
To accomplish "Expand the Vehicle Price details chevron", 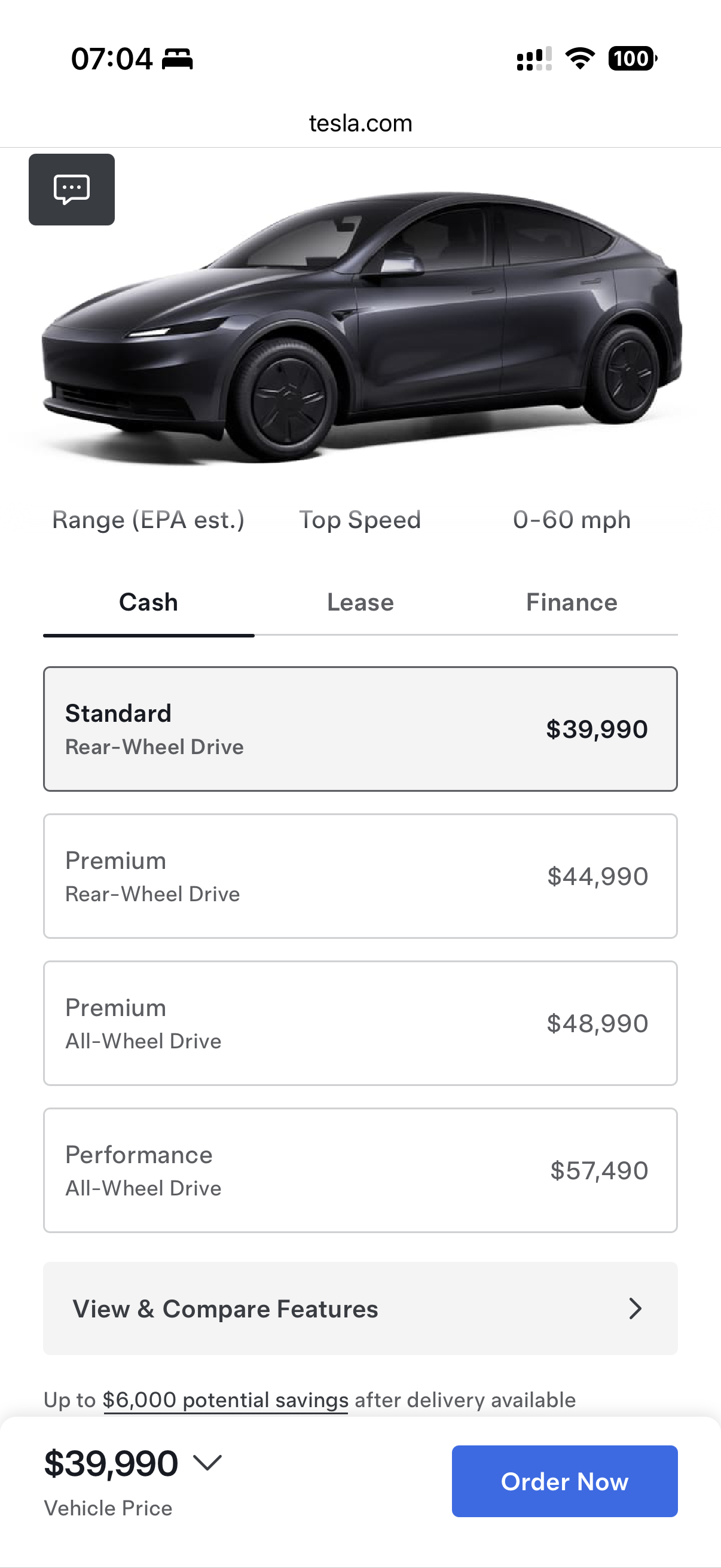I will 207,1463.
